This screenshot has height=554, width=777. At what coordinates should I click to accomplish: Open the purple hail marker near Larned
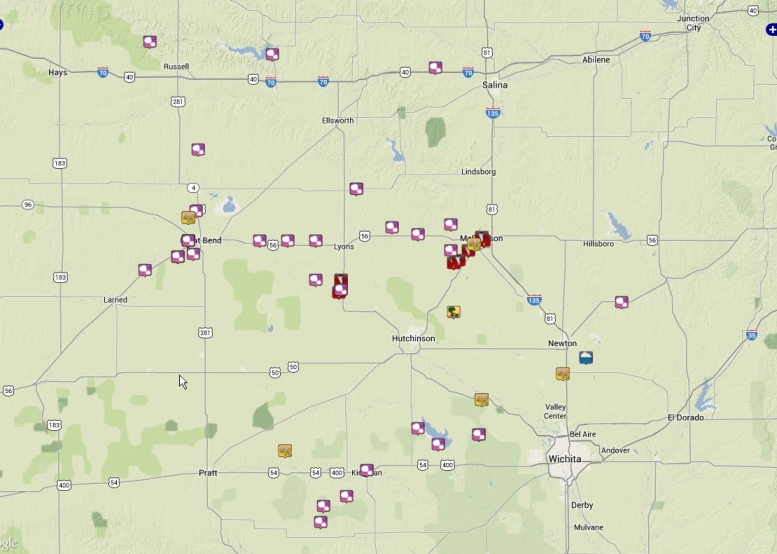click(145, 270)
